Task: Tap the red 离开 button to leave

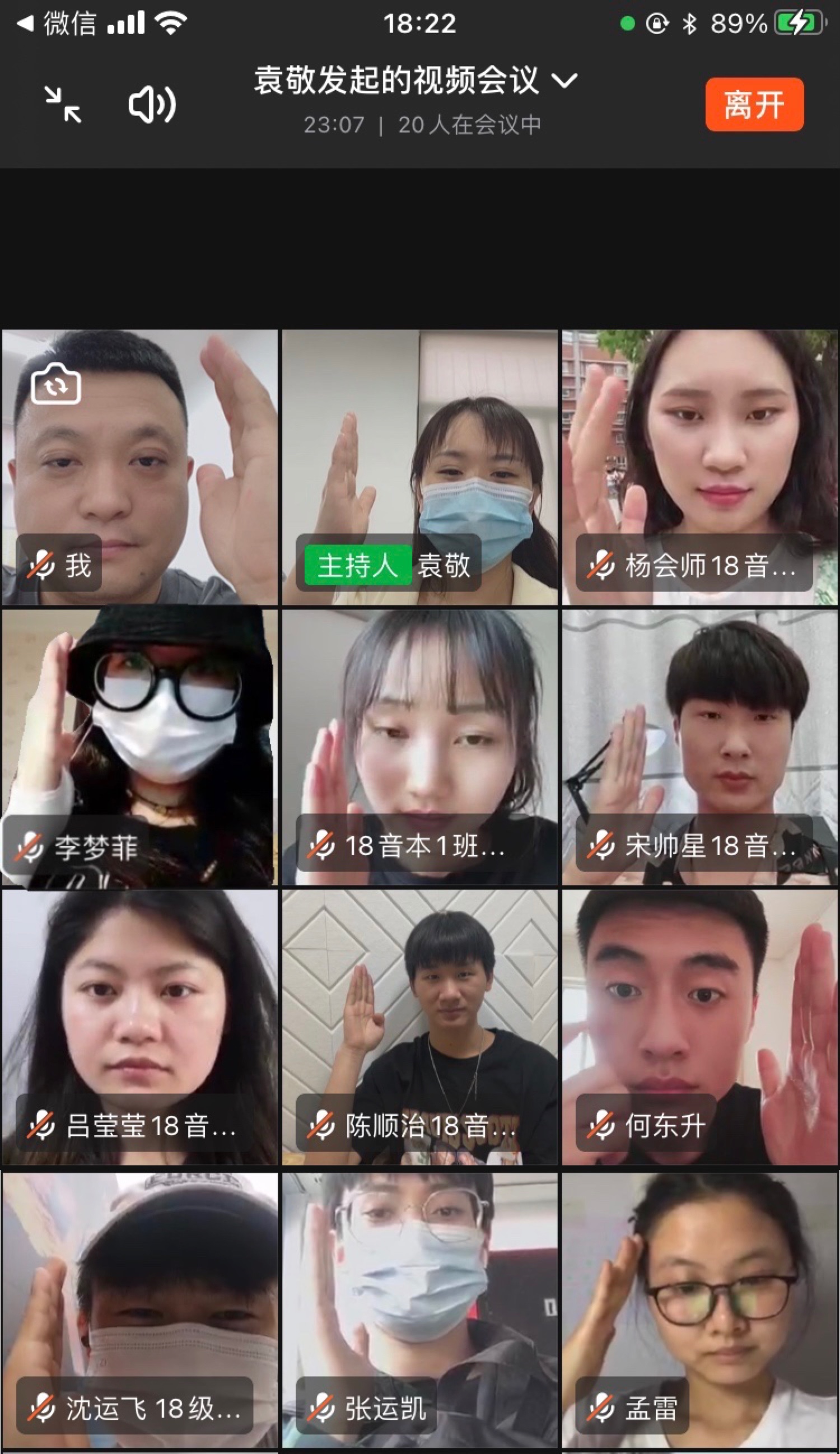Action: click(753, 104)
